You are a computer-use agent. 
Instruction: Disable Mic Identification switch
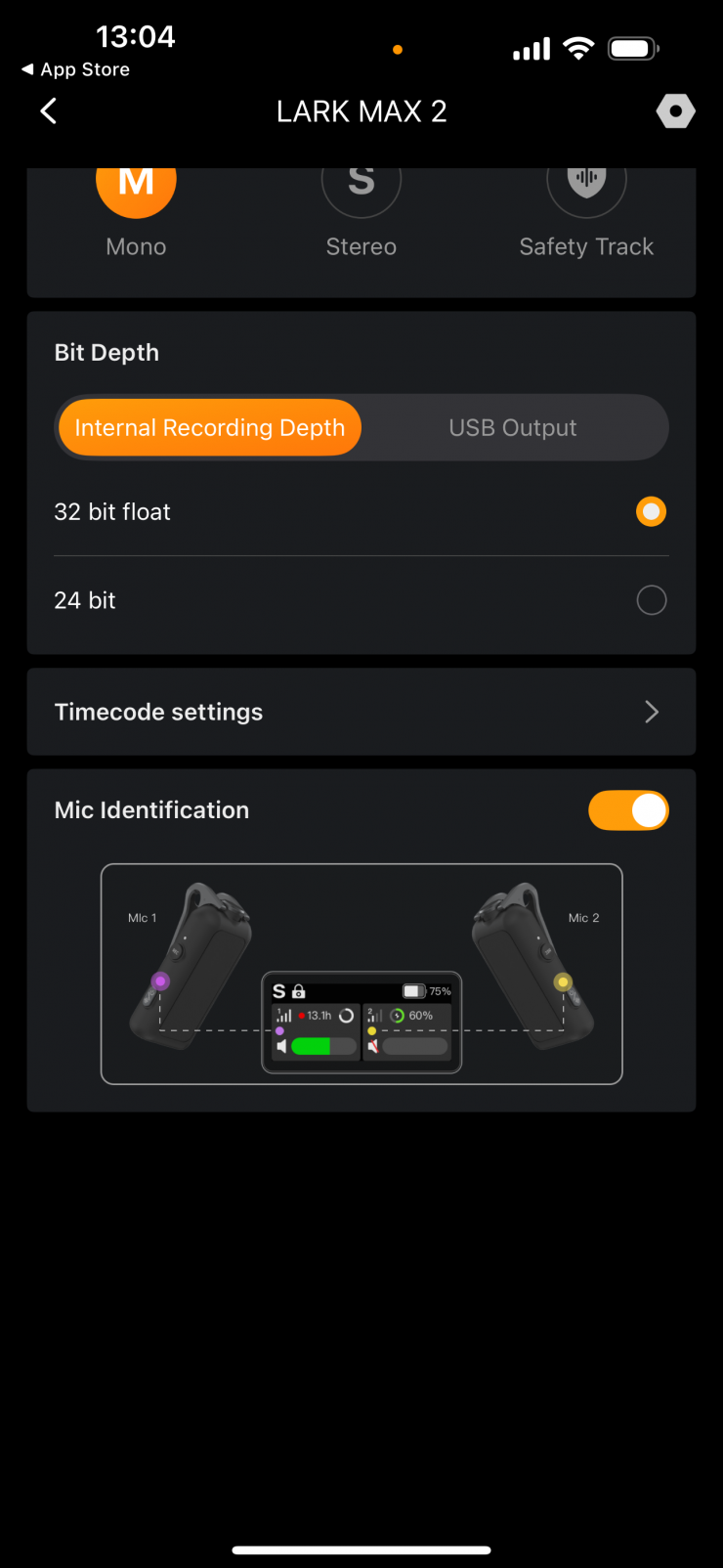pos(628,810)
